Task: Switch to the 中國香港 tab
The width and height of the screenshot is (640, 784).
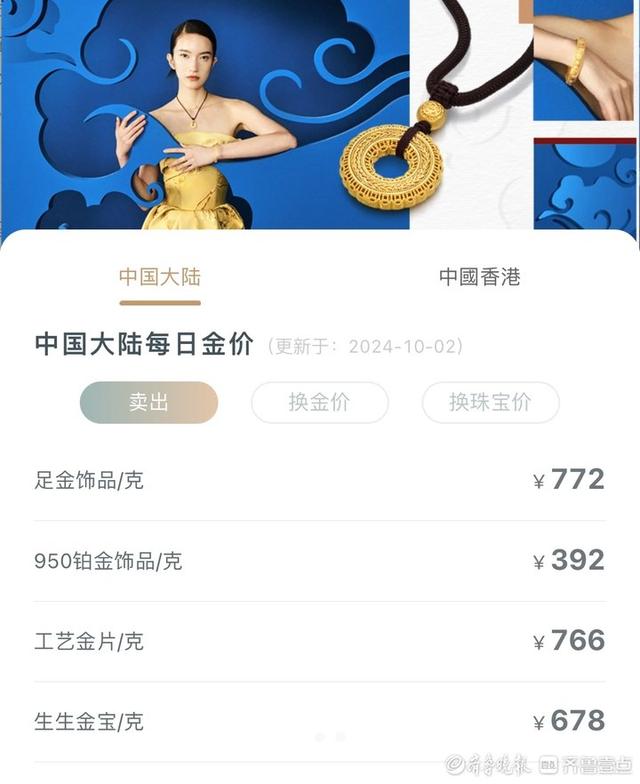Action: click(x=479, y=277)
